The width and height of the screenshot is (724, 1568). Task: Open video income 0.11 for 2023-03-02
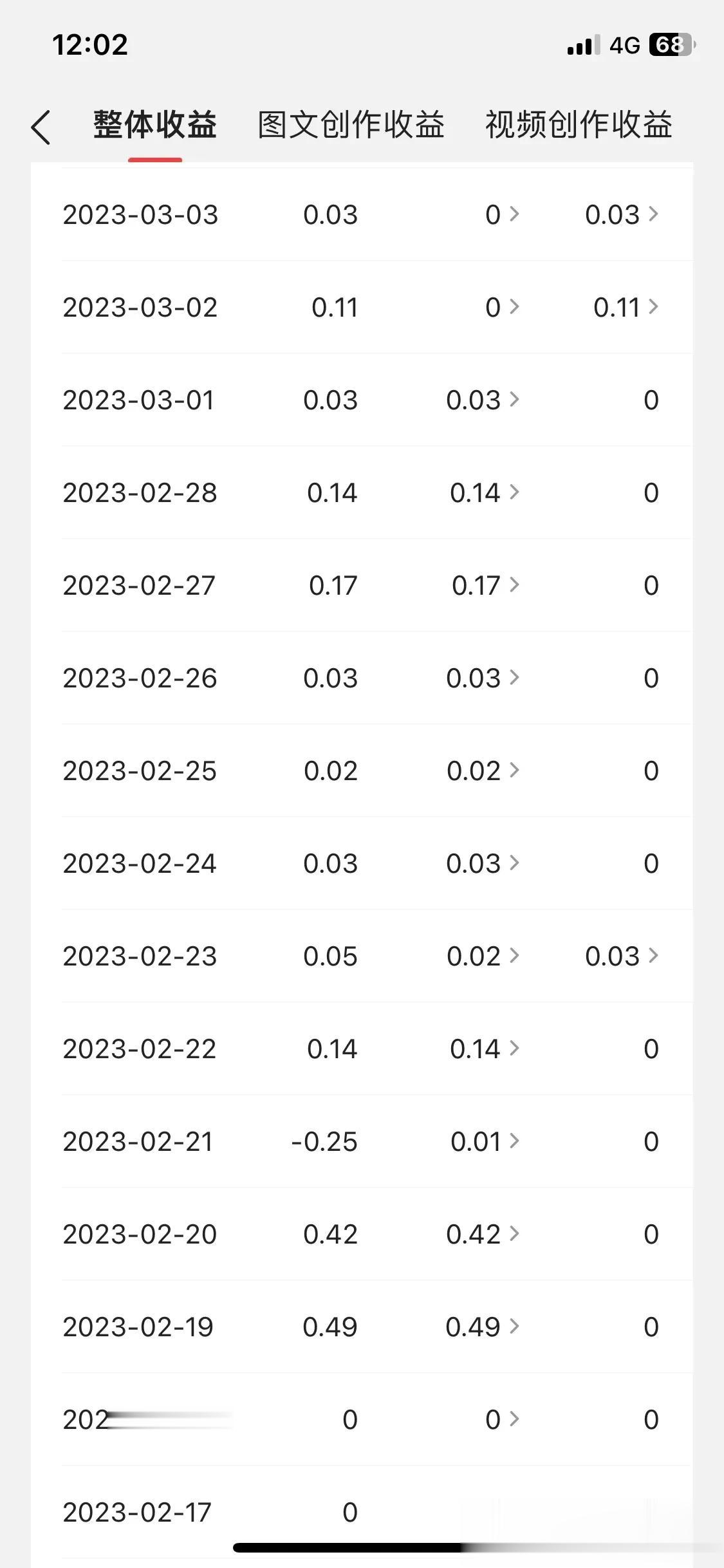(626, 307)
